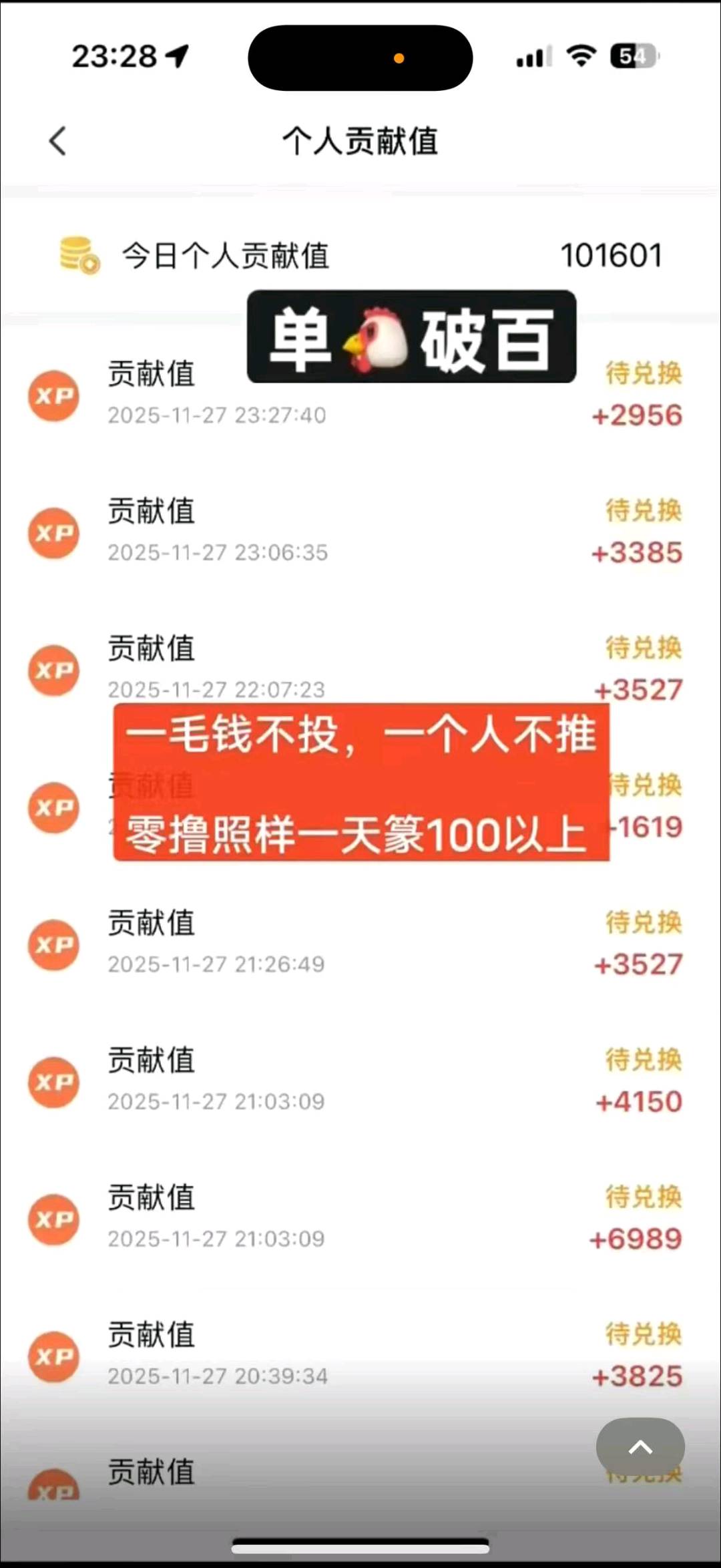The height and width of the screenshot is (1568, 721).
Task: Tap the red promotional text overlay
Action: pos(360,785)
